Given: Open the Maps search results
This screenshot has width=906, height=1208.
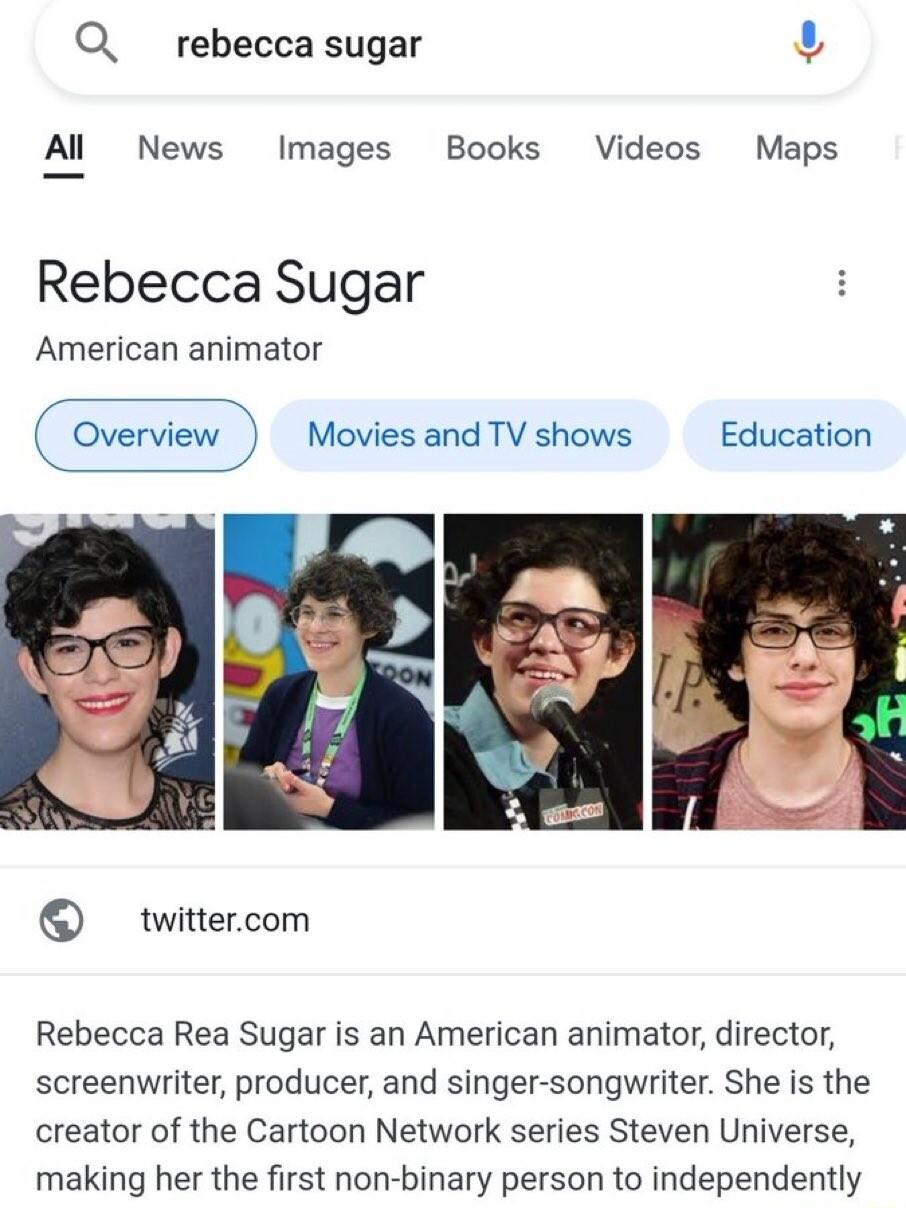Looking at the screenshot, I should (x=795, y=148).
